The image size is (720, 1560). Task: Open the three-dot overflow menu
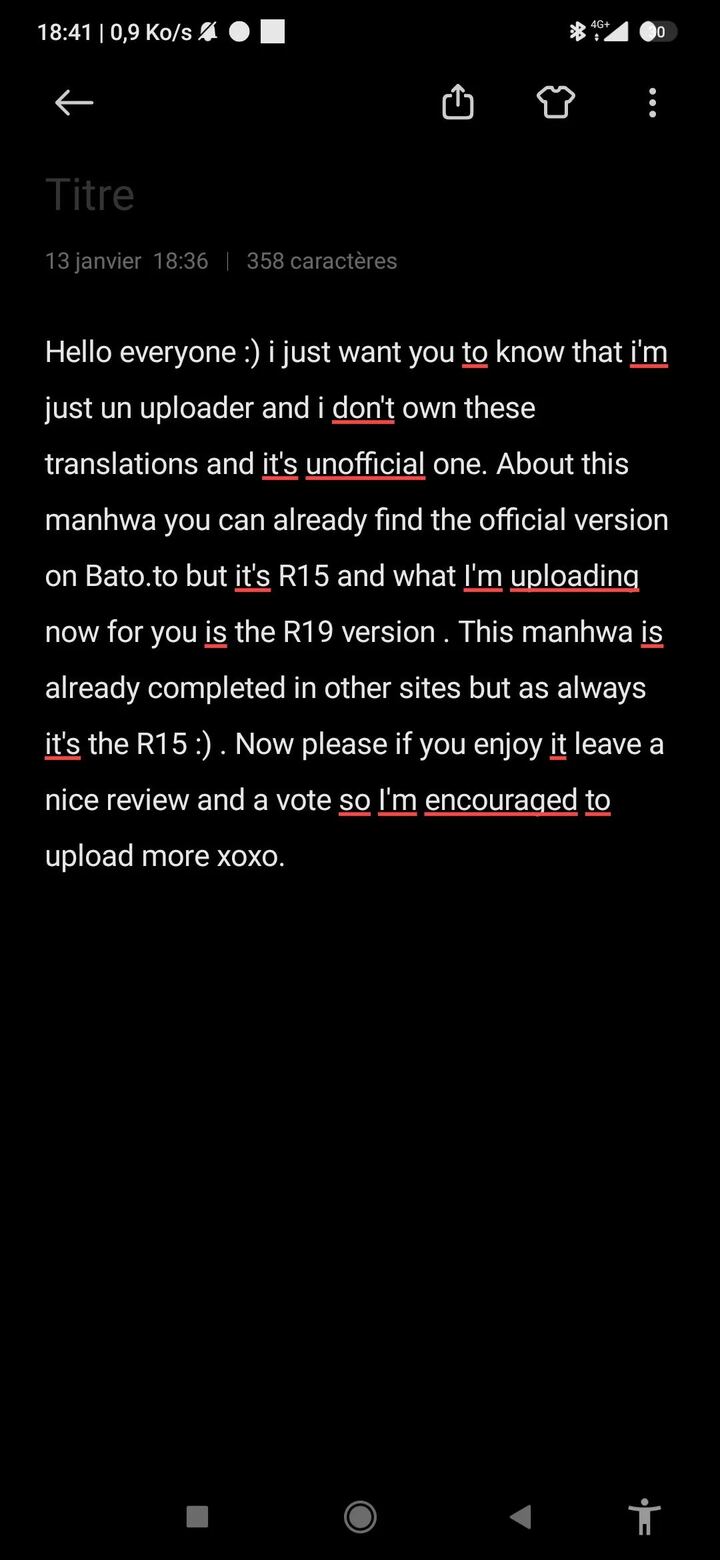coord(652,102)
